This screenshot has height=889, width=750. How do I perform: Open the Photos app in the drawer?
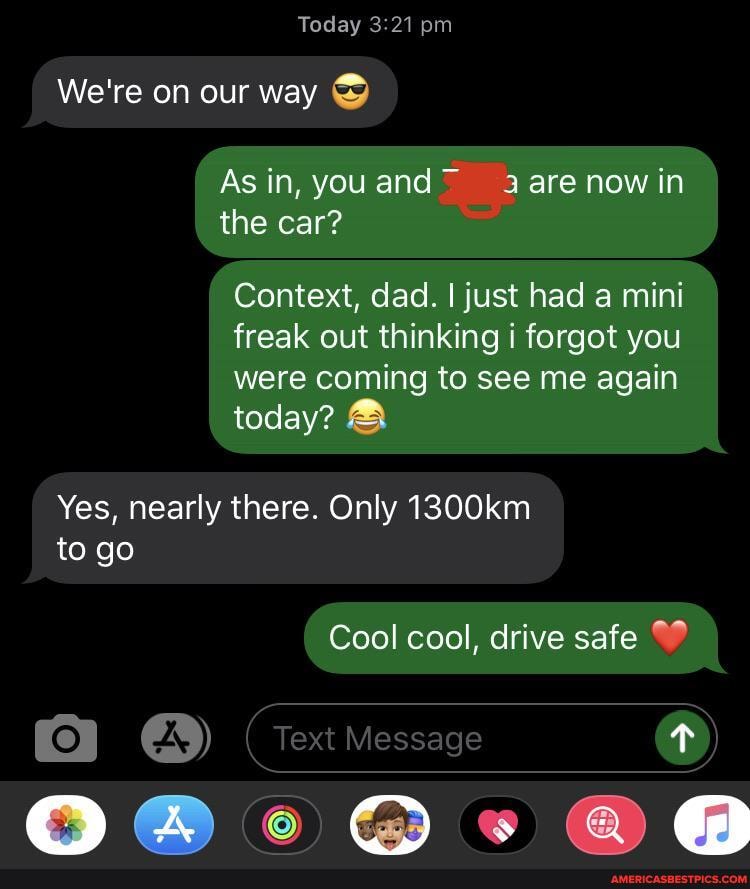[x=66, y=826]
